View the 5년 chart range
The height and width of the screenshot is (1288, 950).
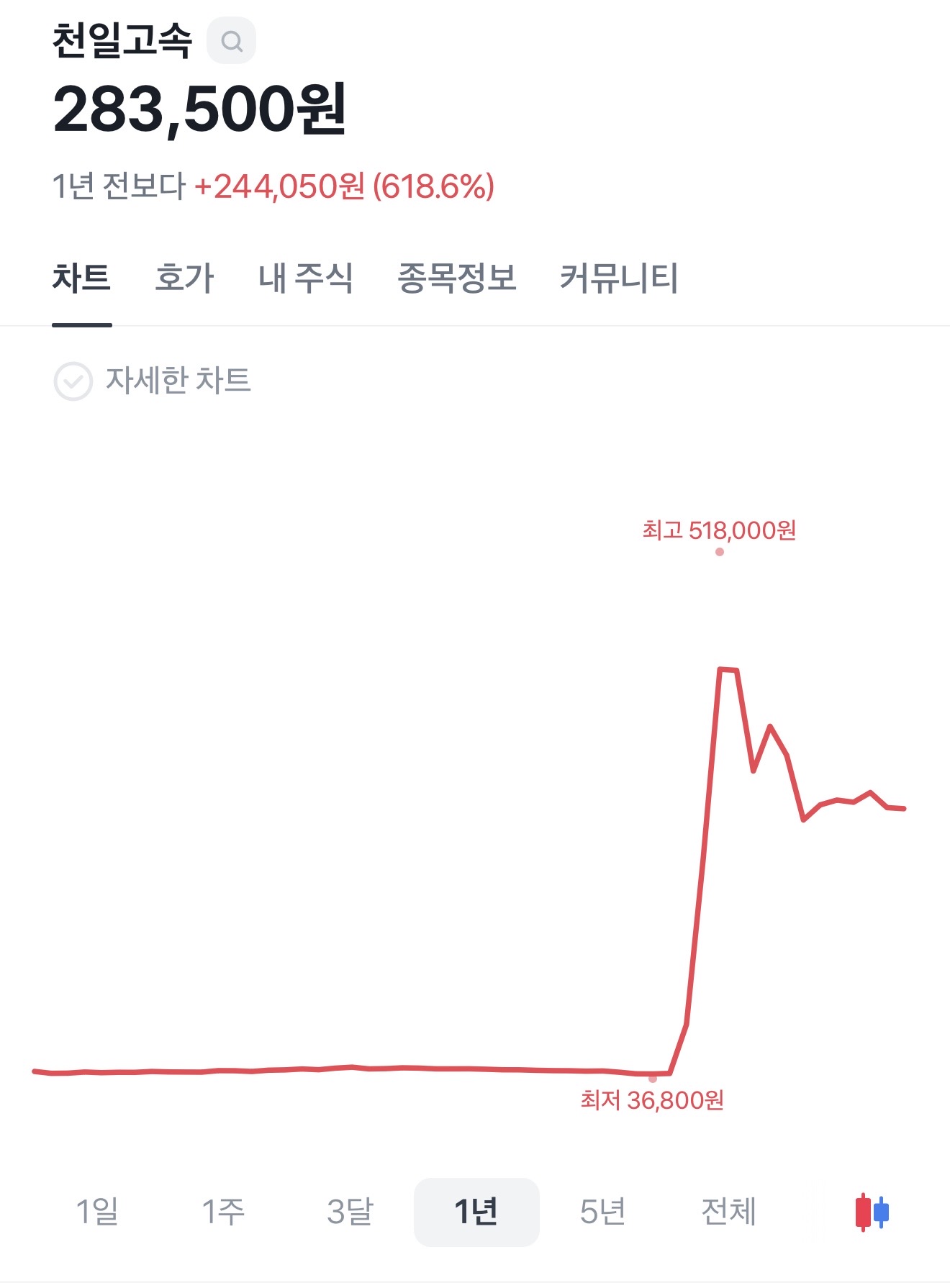[x=602, y=1212]
